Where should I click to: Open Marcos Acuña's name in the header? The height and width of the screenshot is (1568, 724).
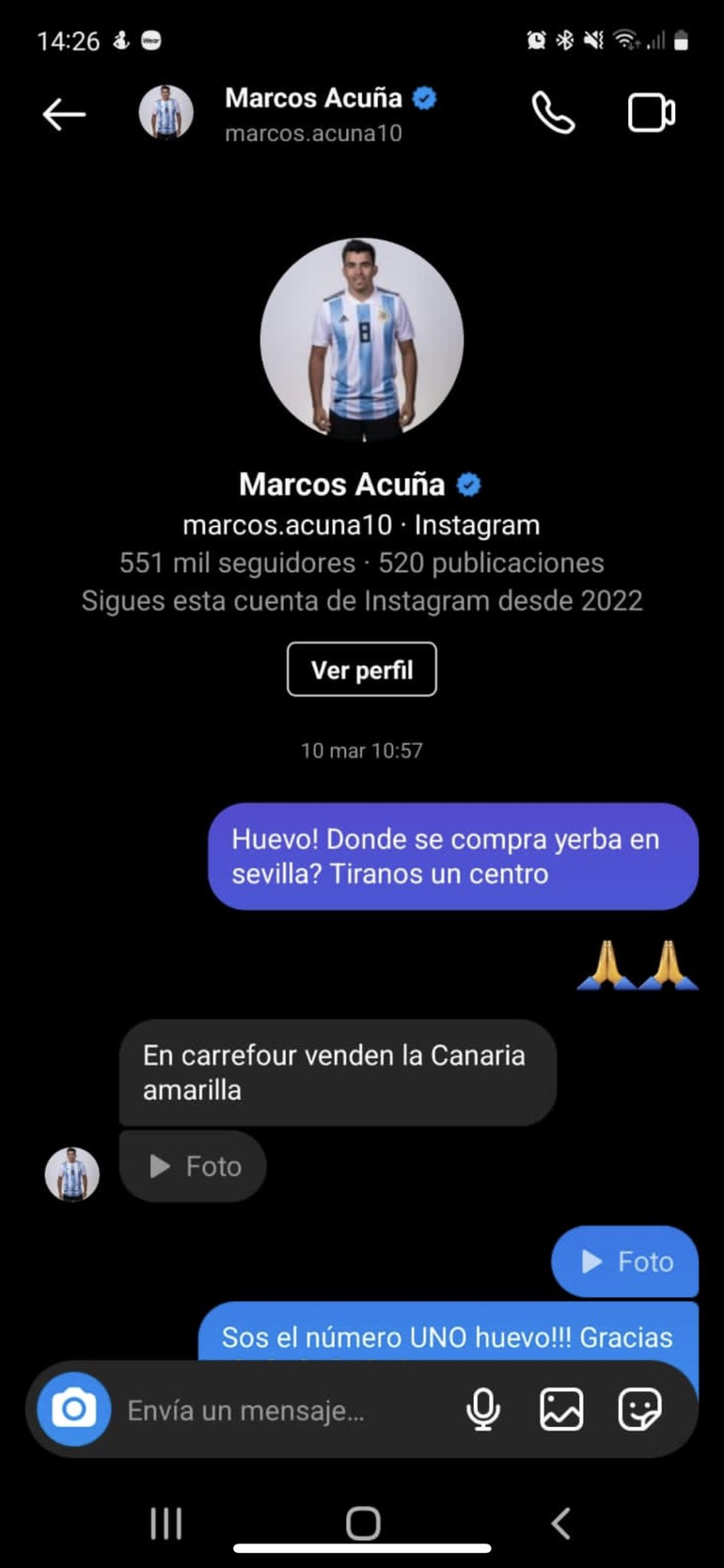(x=313, y=98)
